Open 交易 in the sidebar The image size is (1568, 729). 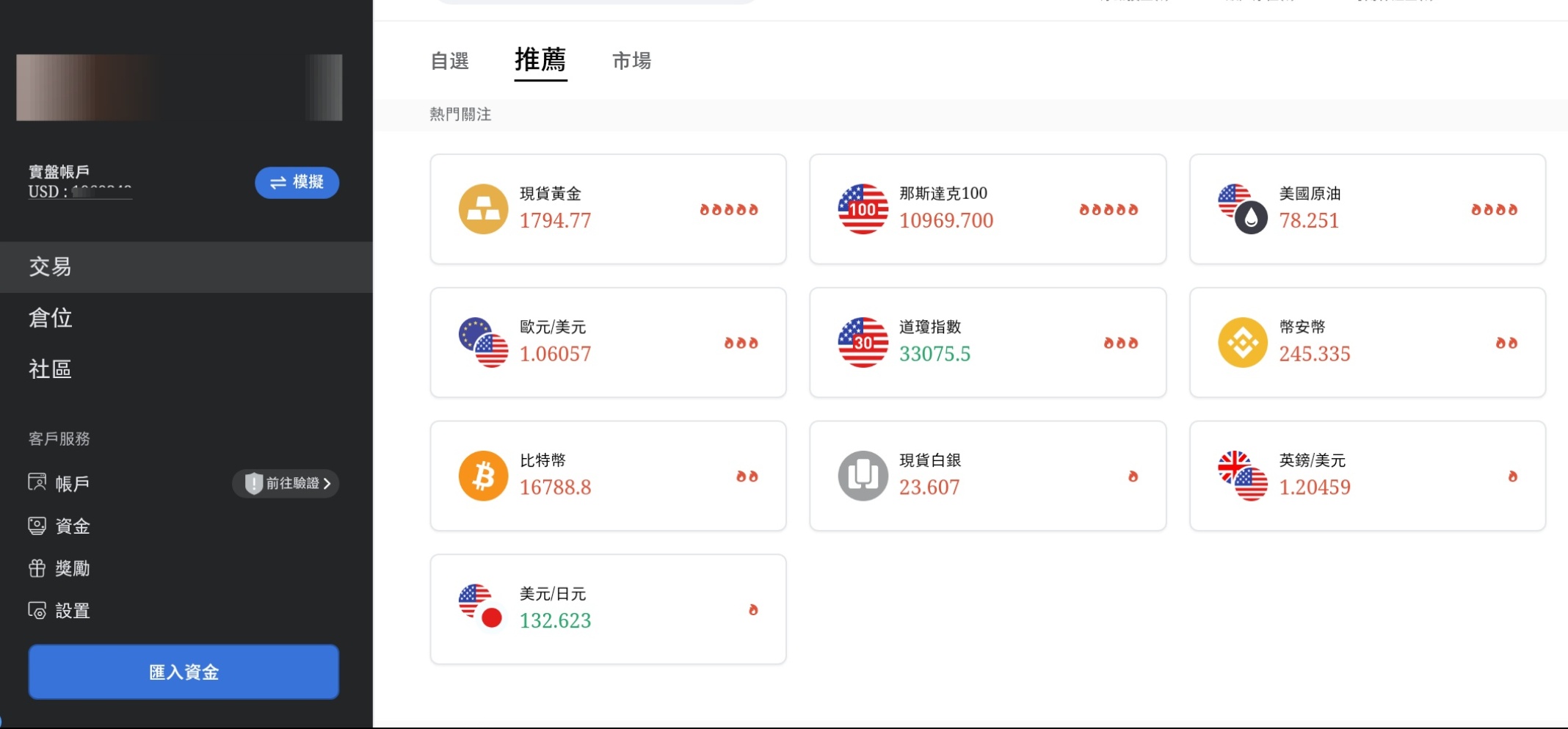coord(50,266)
